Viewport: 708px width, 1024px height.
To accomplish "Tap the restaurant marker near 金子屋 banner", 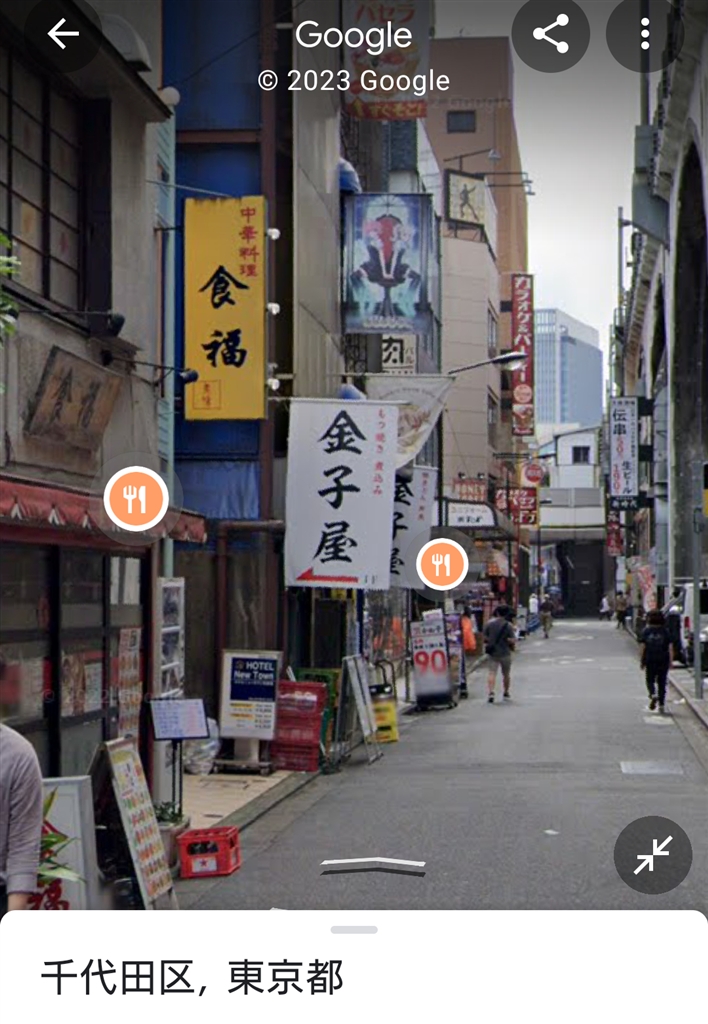I will pos(442,565).
